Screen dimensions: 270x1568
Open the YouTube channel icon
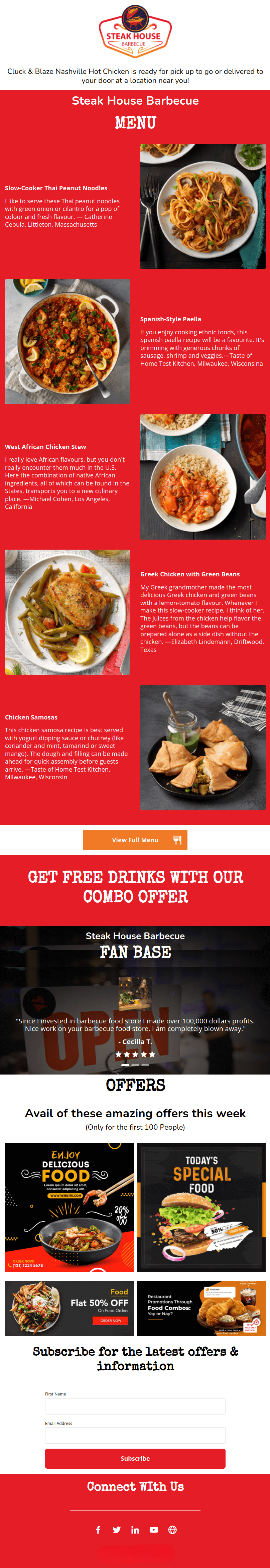154,1529
